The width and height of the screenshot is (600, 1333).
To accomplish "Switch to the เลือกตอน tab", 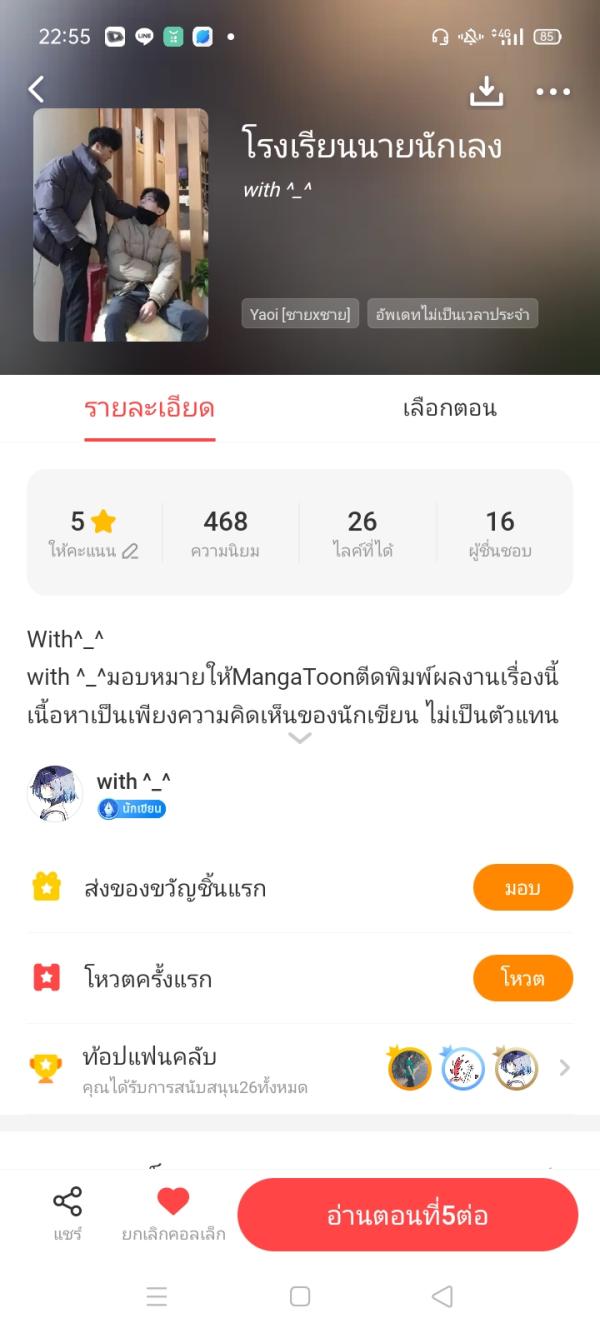I will 449,408.
